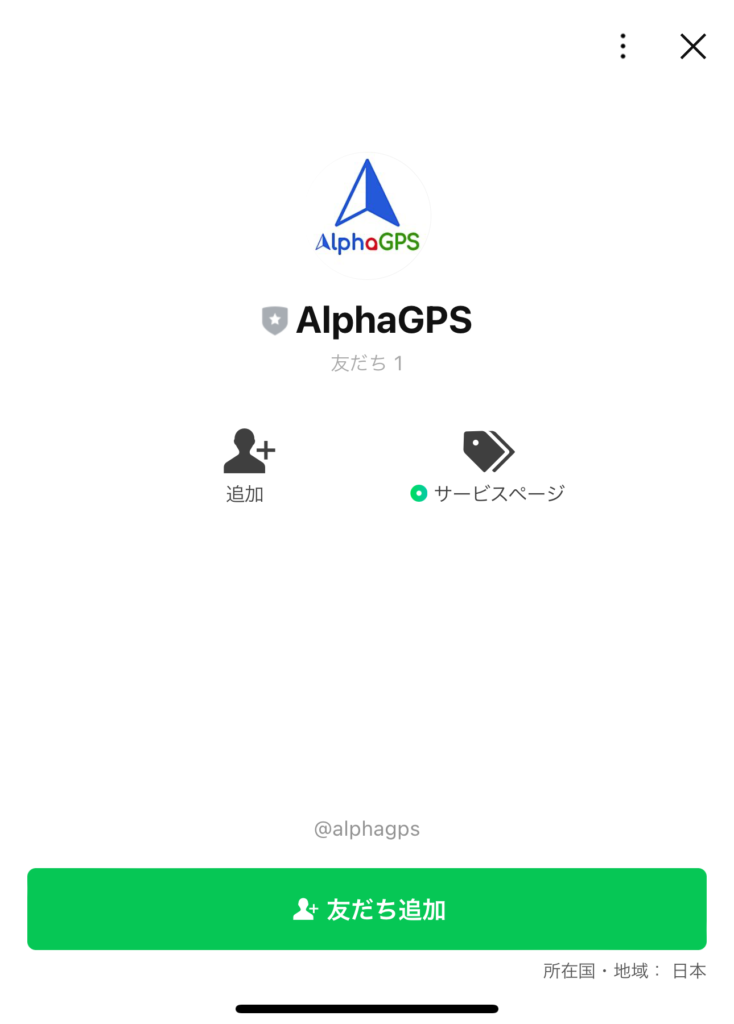Image resolution: width=734 pixels, height=1024 pixels.
Task: View the AlphaGPS profile picture
Action: pos(367,216)
